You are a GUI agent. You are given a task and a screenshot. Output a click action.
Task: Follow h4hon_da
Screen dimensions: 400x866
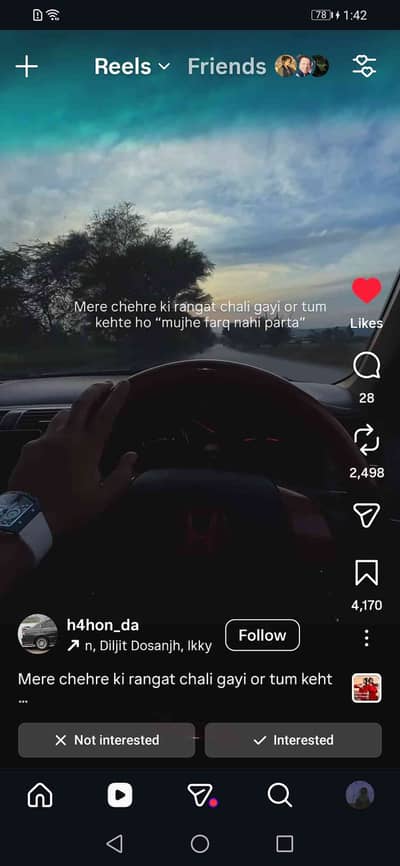[x=262, y=635]
